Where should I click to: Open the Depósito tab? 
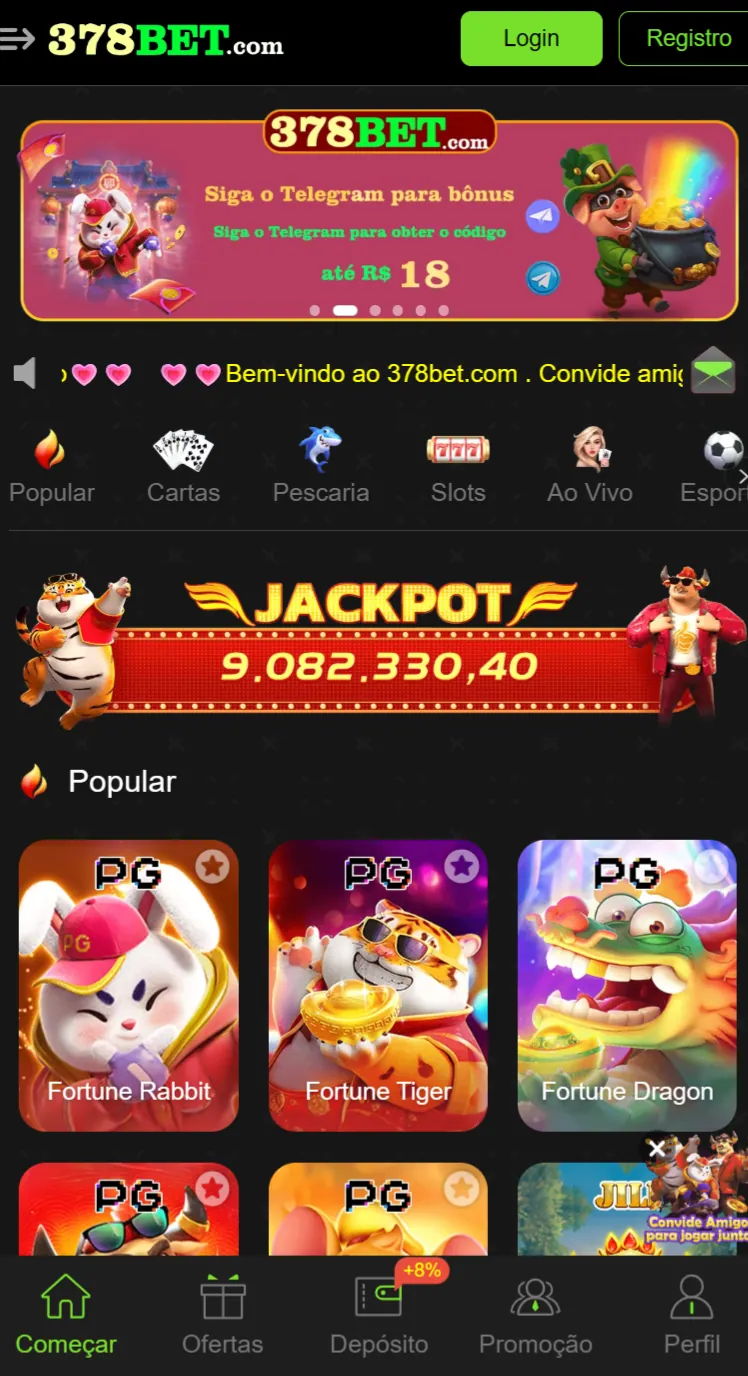[379, 1315]
